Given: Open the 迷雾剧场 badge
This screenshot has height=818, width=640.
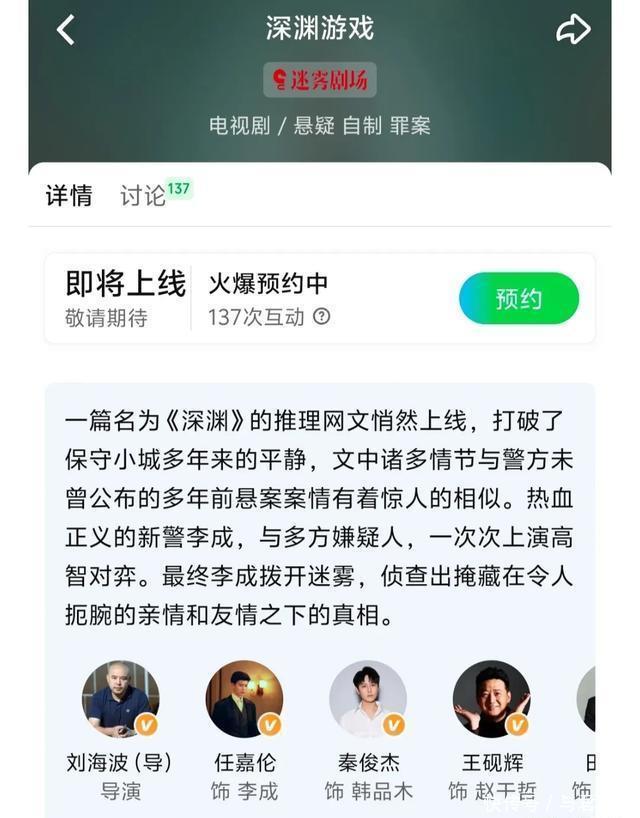Looking at the screenshot, I should [320, 80].
